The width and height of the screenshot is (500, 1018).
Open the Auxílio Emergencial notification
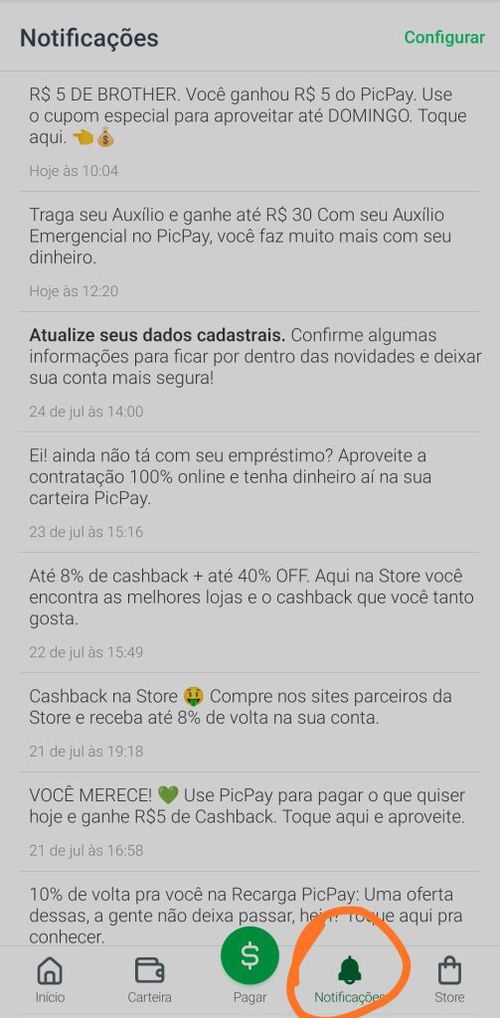[x=250, y=252]
